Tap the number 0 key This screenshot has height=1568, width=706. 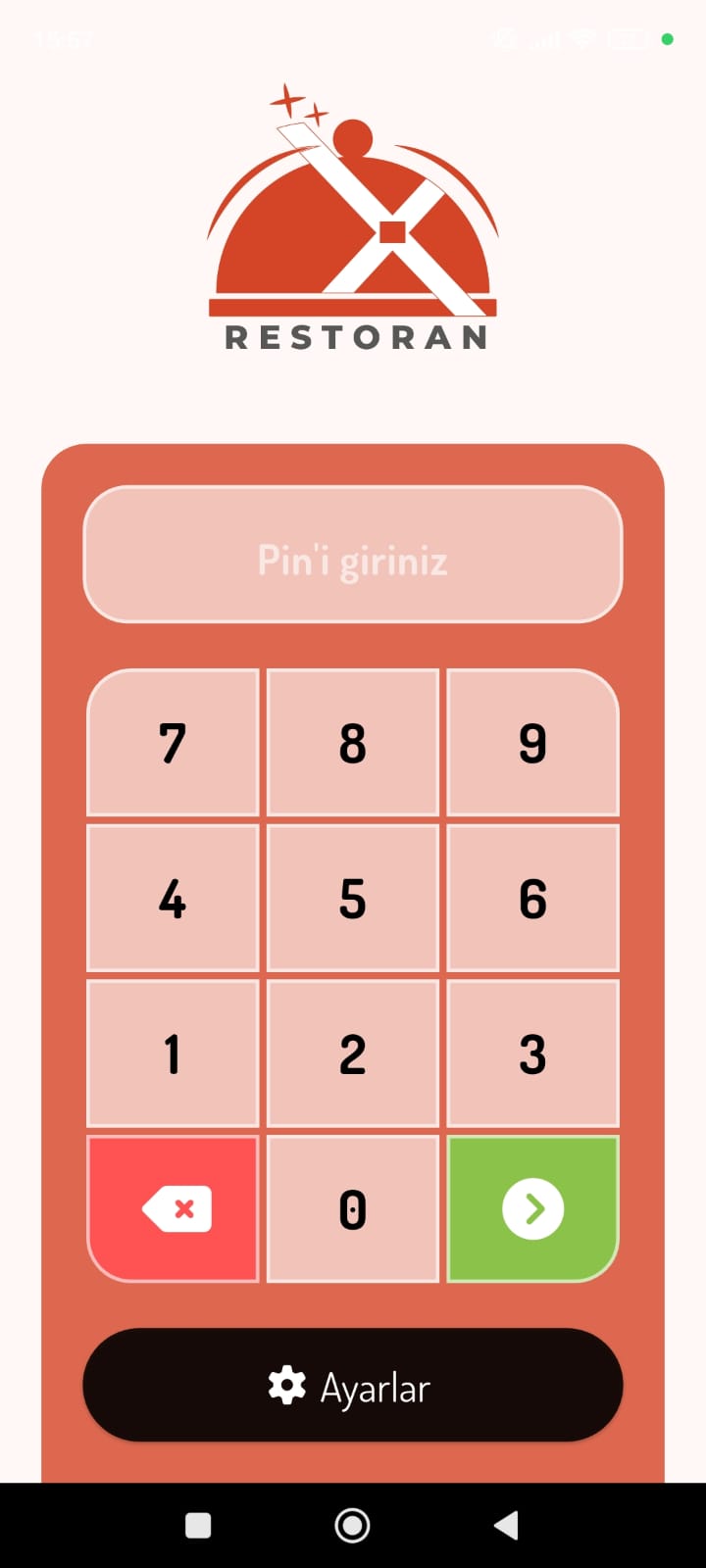coord(353,1208)
